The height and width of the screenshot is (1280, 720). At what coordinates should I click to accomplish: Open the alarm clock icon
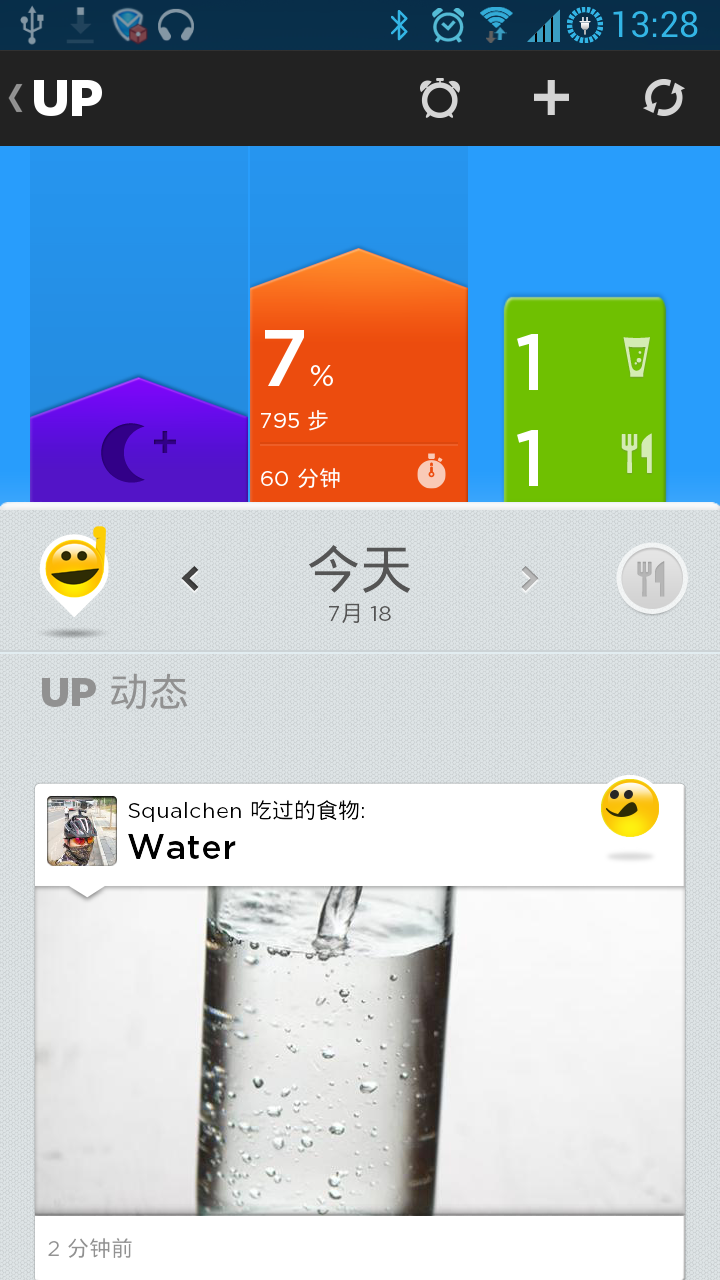click(x=439, y=98)
